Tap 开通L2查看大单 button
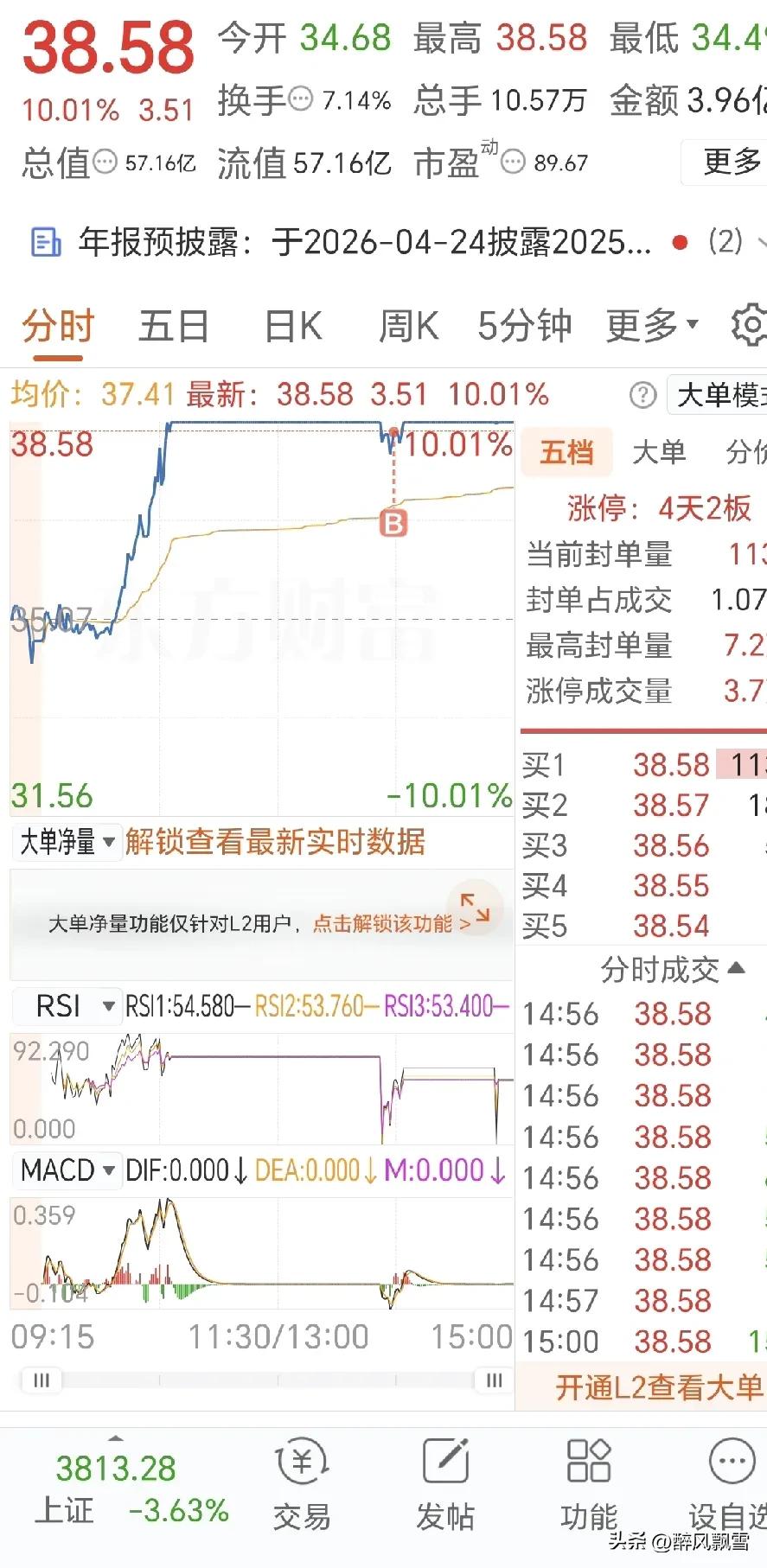The width and height of the screenshot is (767, 1568). point(657,1387)
